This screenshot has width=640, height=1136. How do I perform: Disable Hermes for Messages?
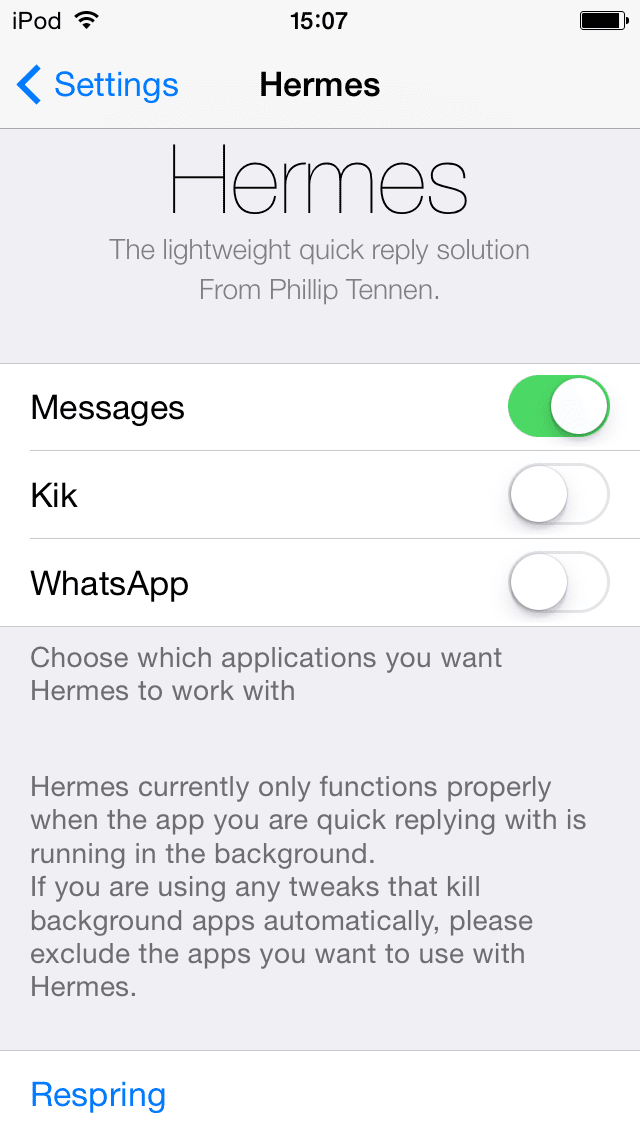click(x=558, y=407)
